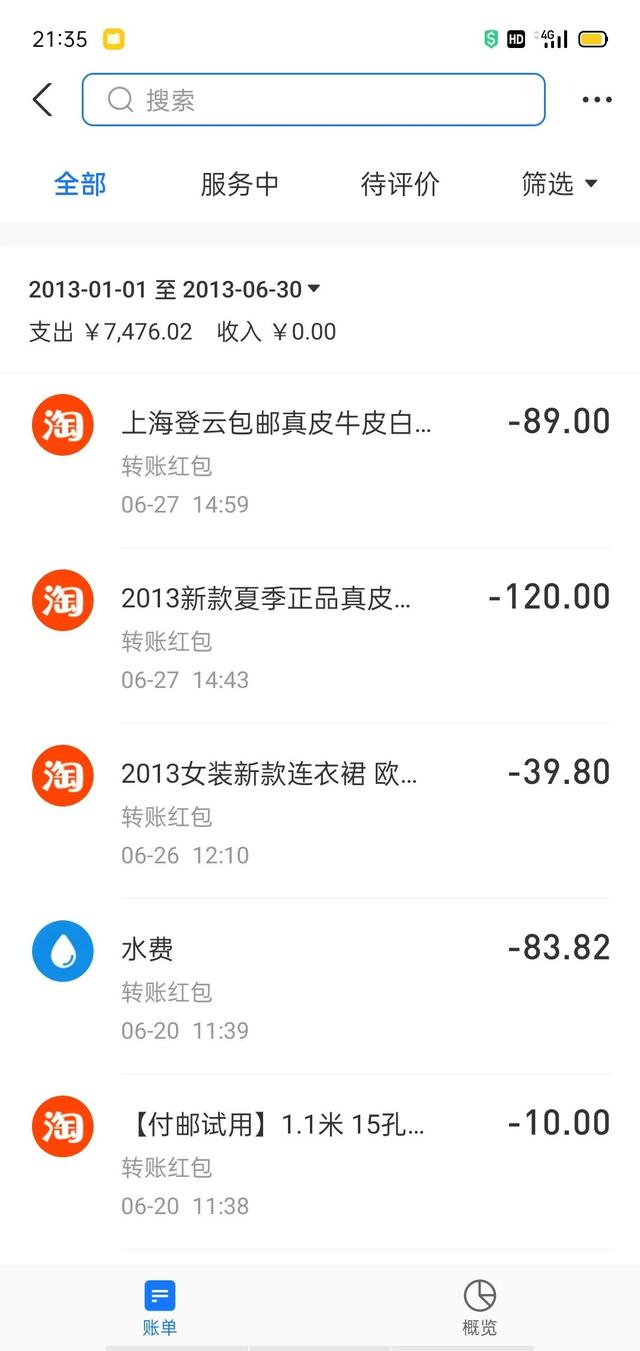The image size is (640, 1351).
Task: Open the 水费 -83.82 bill
Action: [x=320, y=986]
